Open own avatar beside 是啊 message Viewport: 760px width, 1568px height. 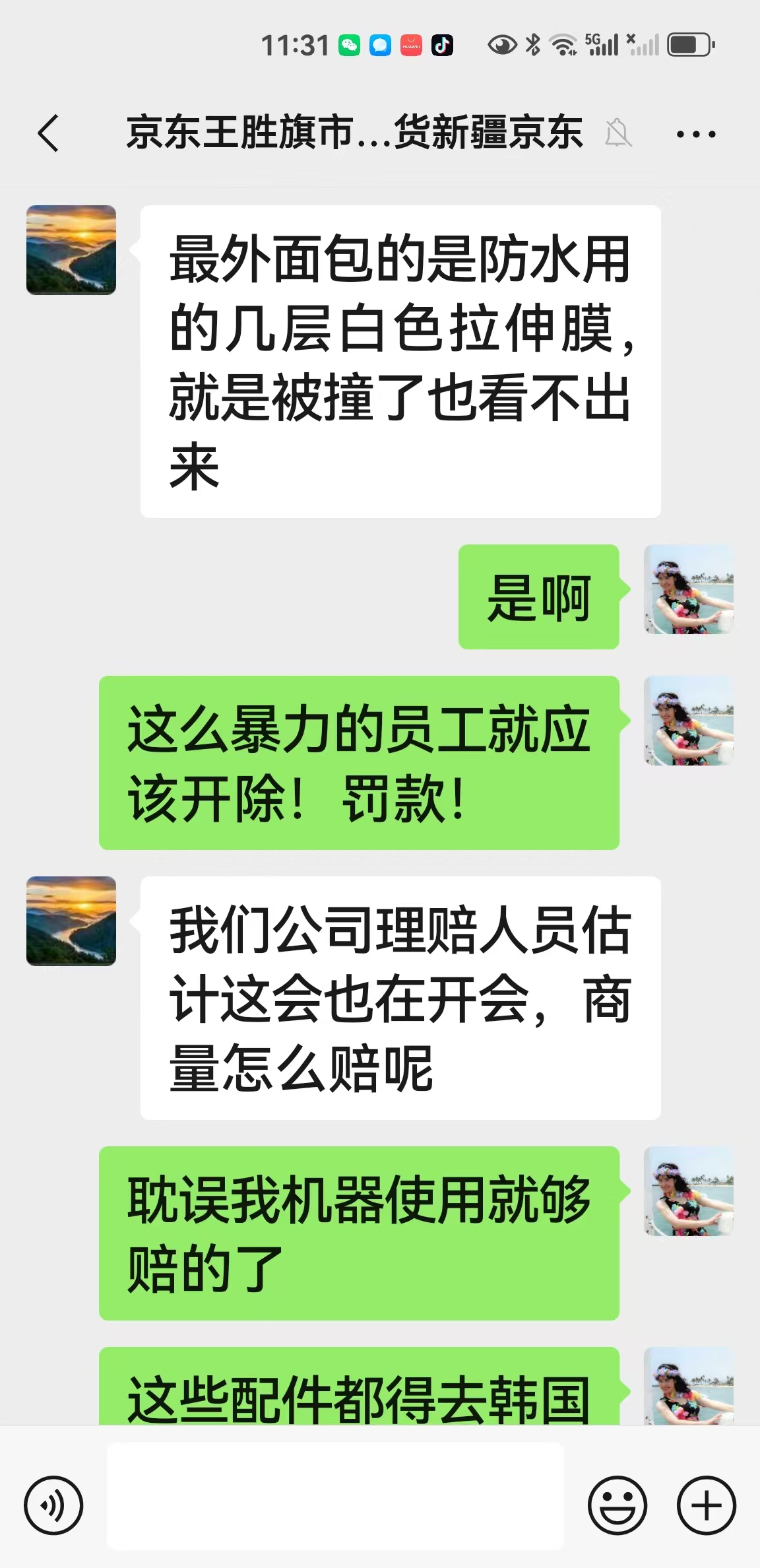pos(689,589)
